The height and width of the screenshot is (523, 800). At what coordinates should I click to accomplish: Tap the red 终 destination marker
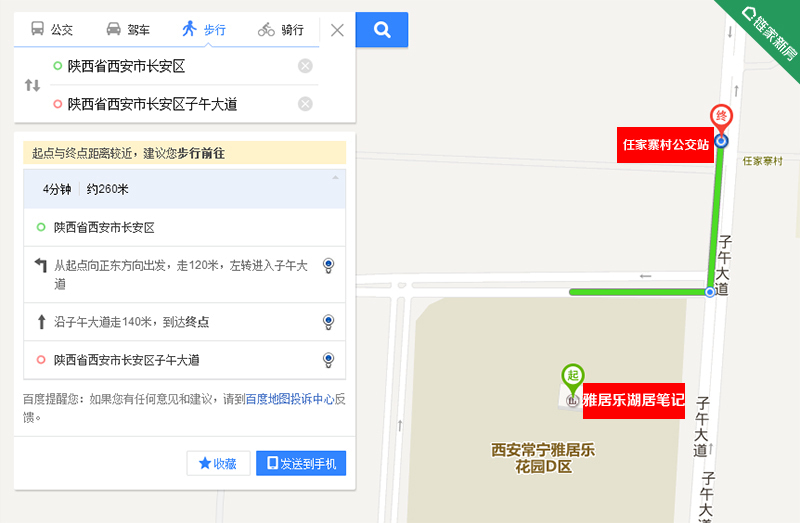pyautogui.click(x=720, y=117)
